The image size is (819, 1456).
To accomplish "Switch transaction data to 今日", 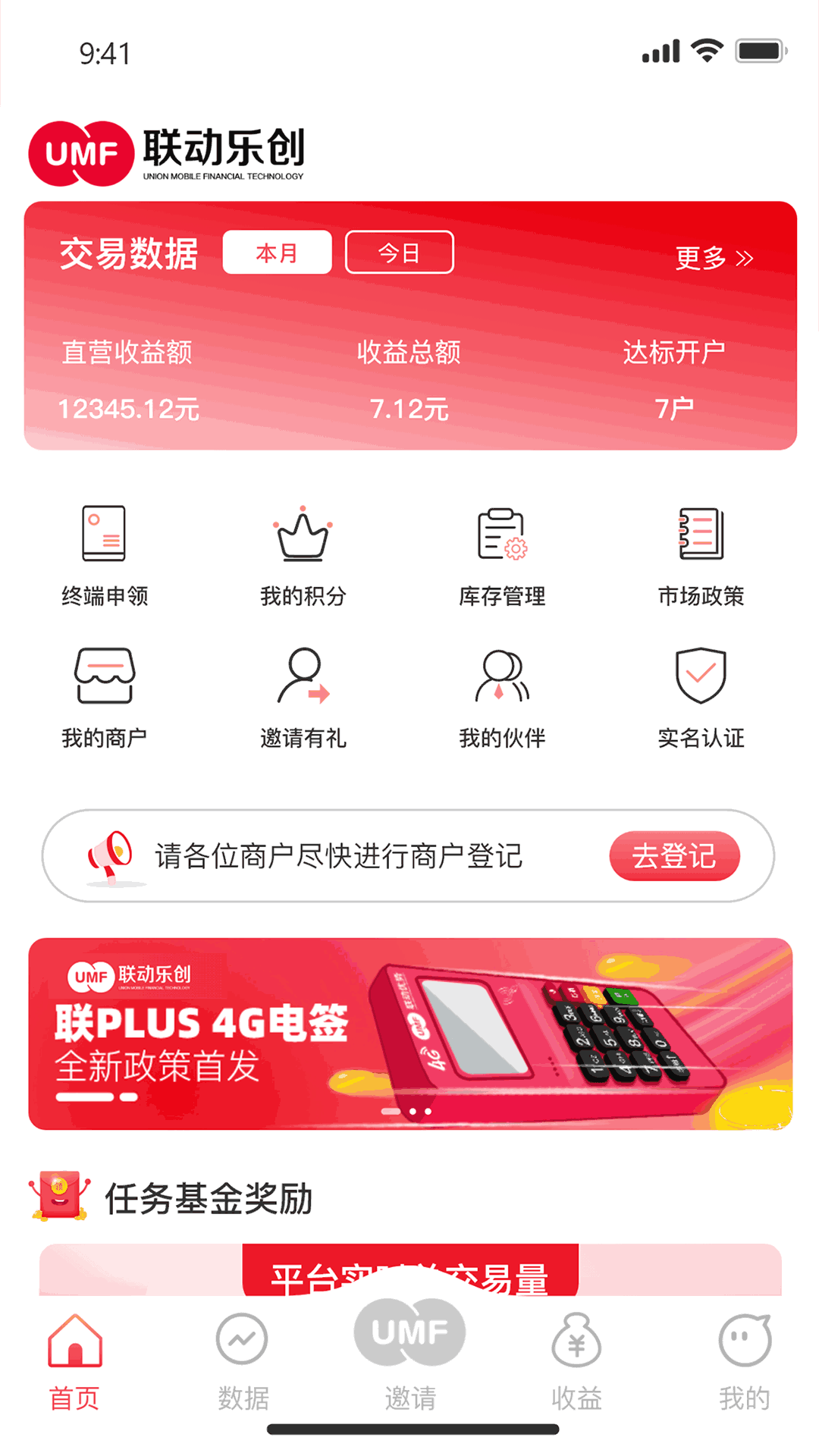I will [x=399, y=253].
